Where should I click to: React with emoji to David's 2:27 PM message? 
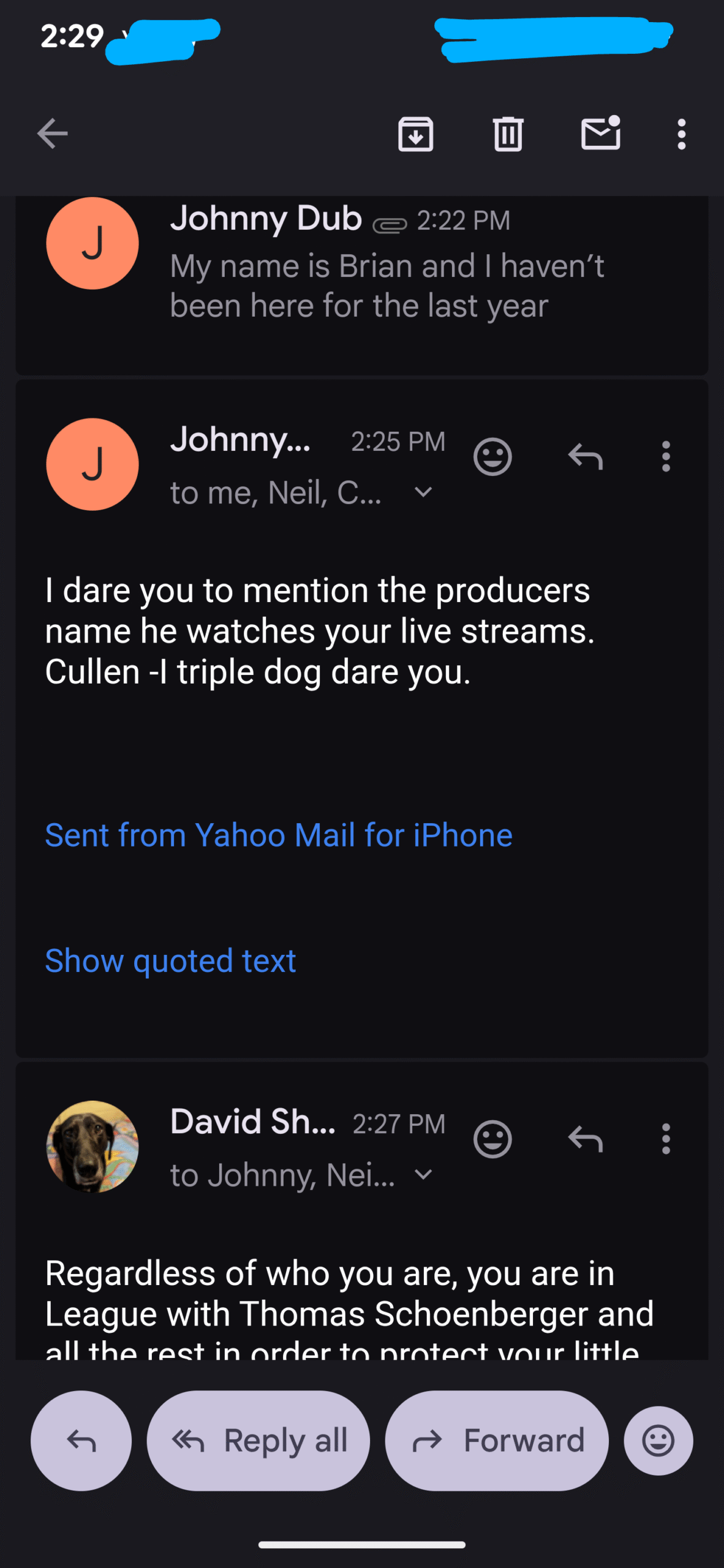(x=492, y=1139)
